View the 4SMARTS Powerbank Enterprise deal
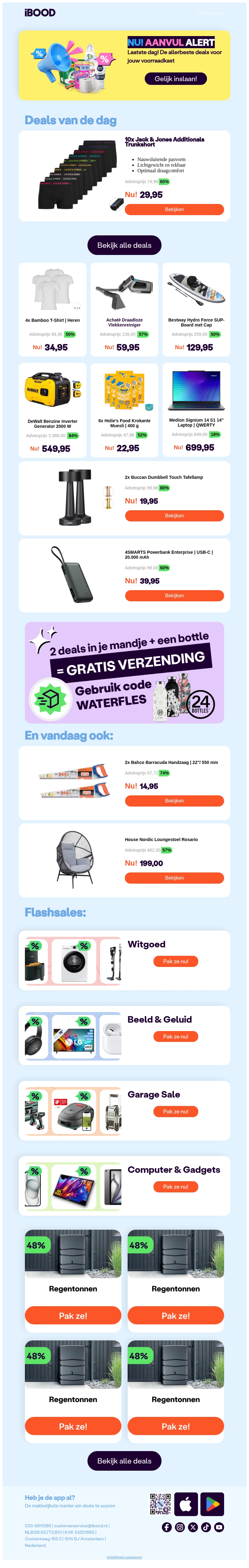 174,595
